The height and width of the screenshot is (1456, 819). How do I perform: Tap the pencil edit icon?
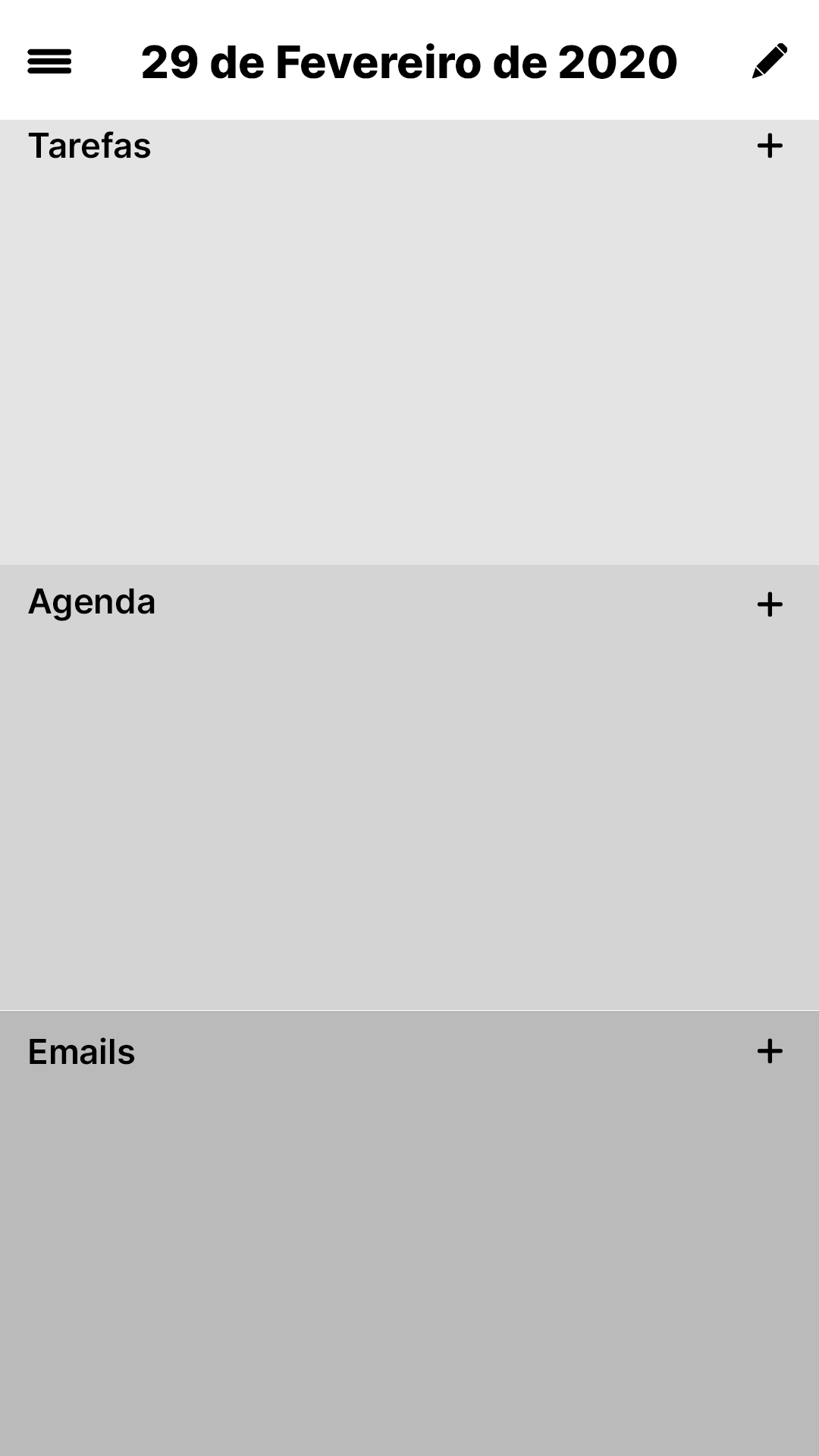[770, 61]
